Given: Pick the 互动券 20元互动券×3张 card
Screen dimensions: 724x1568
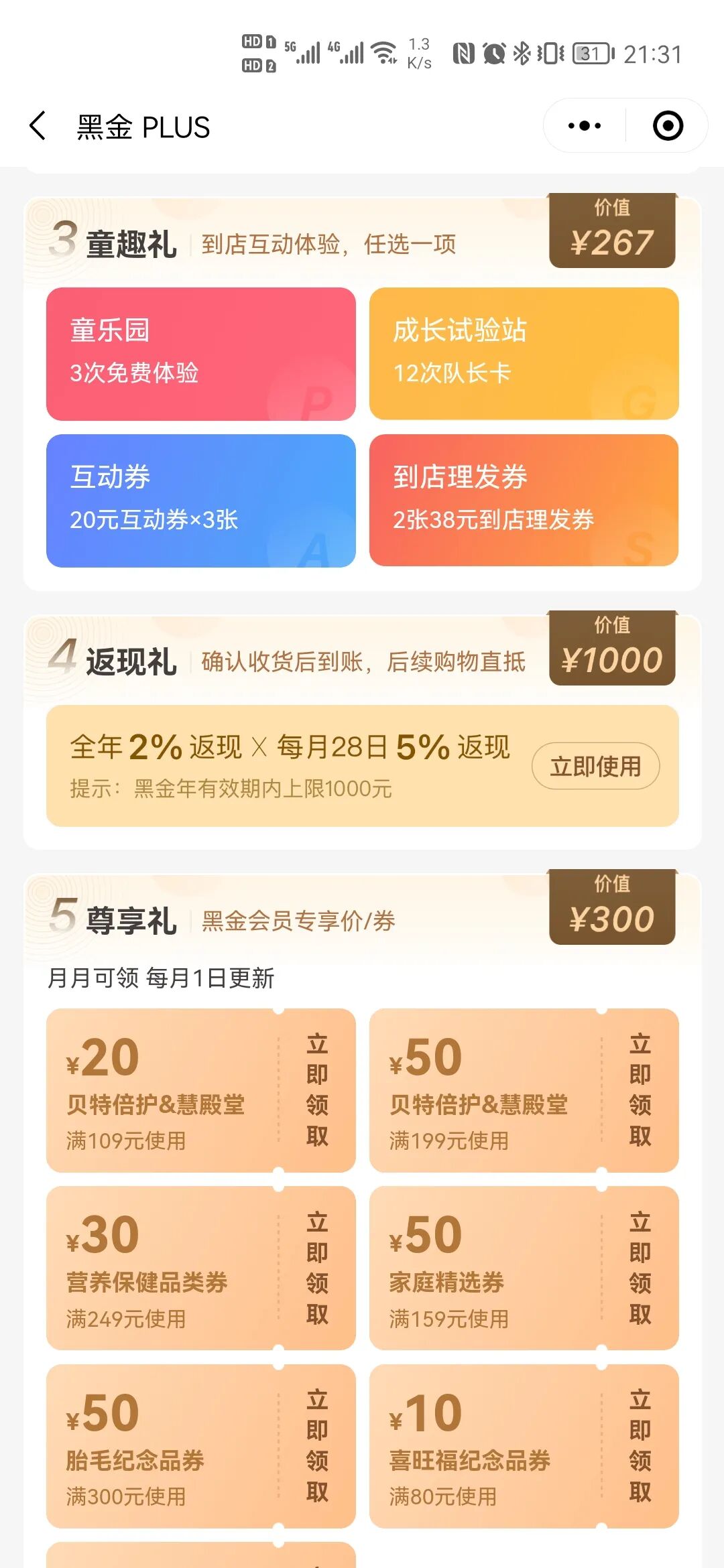Looking at the screenshot, I should point(200,501).
